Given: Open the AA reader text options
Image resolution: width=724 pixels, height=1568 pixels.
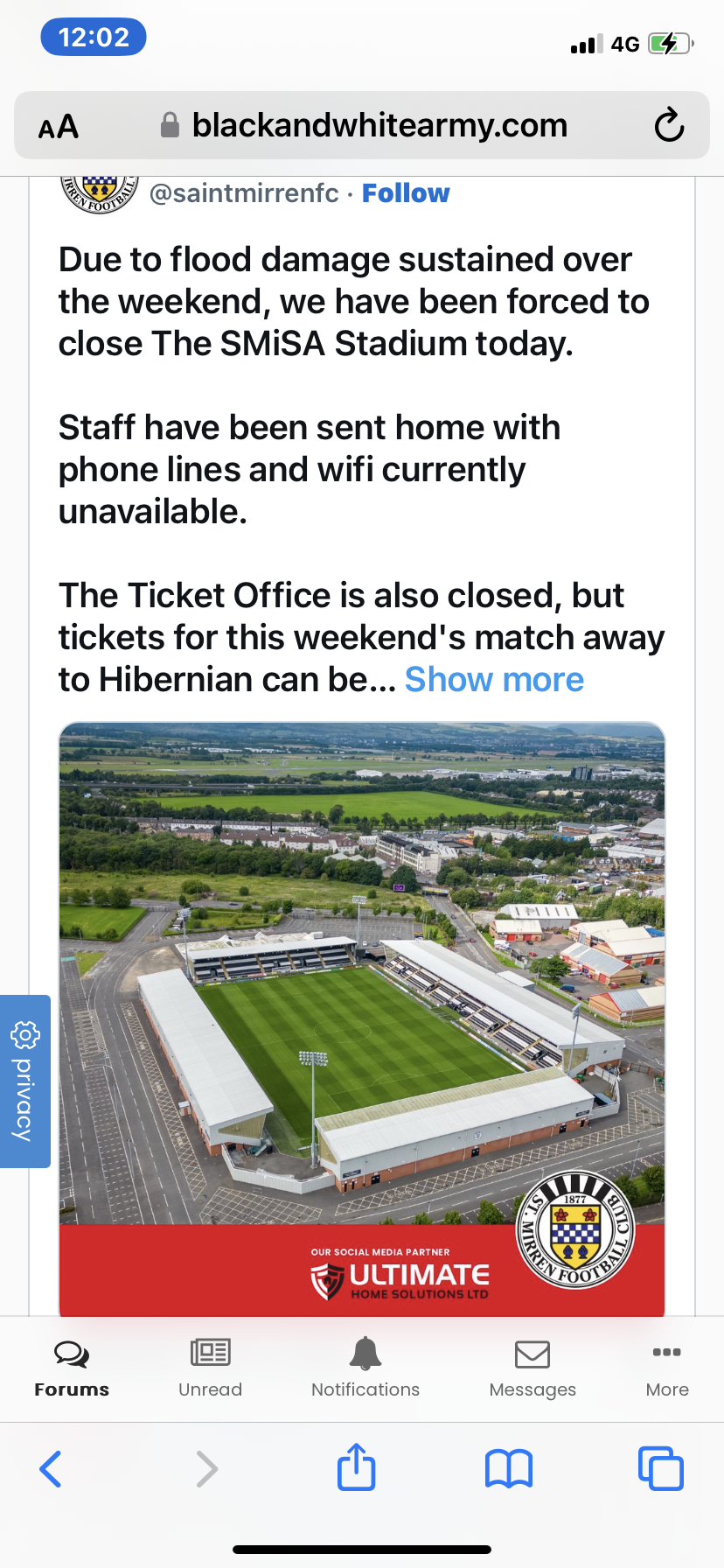Looking at the screenshot, I should [x=59, y=127].
